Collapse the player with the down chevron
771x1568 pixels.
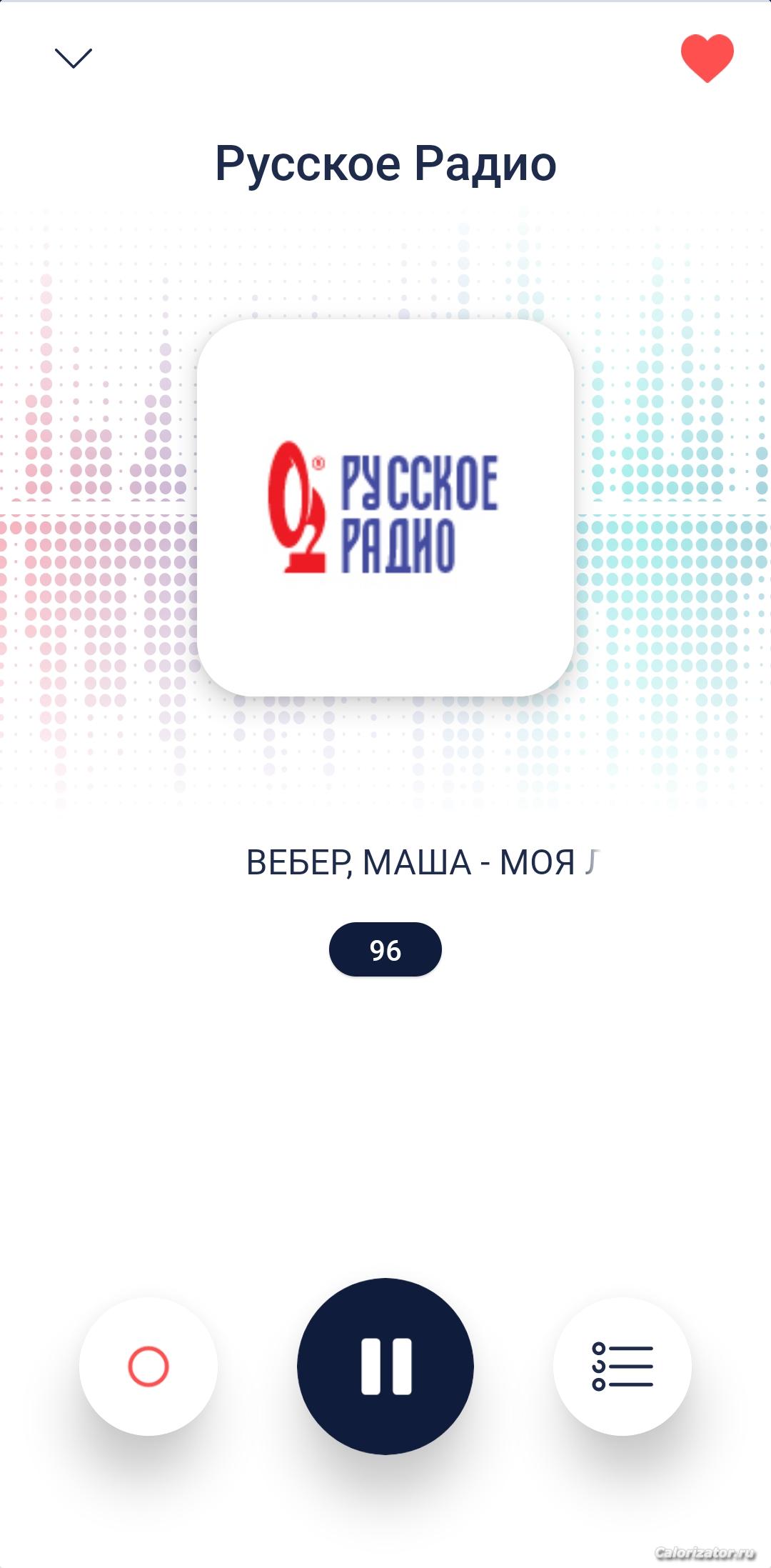[74, 59]
